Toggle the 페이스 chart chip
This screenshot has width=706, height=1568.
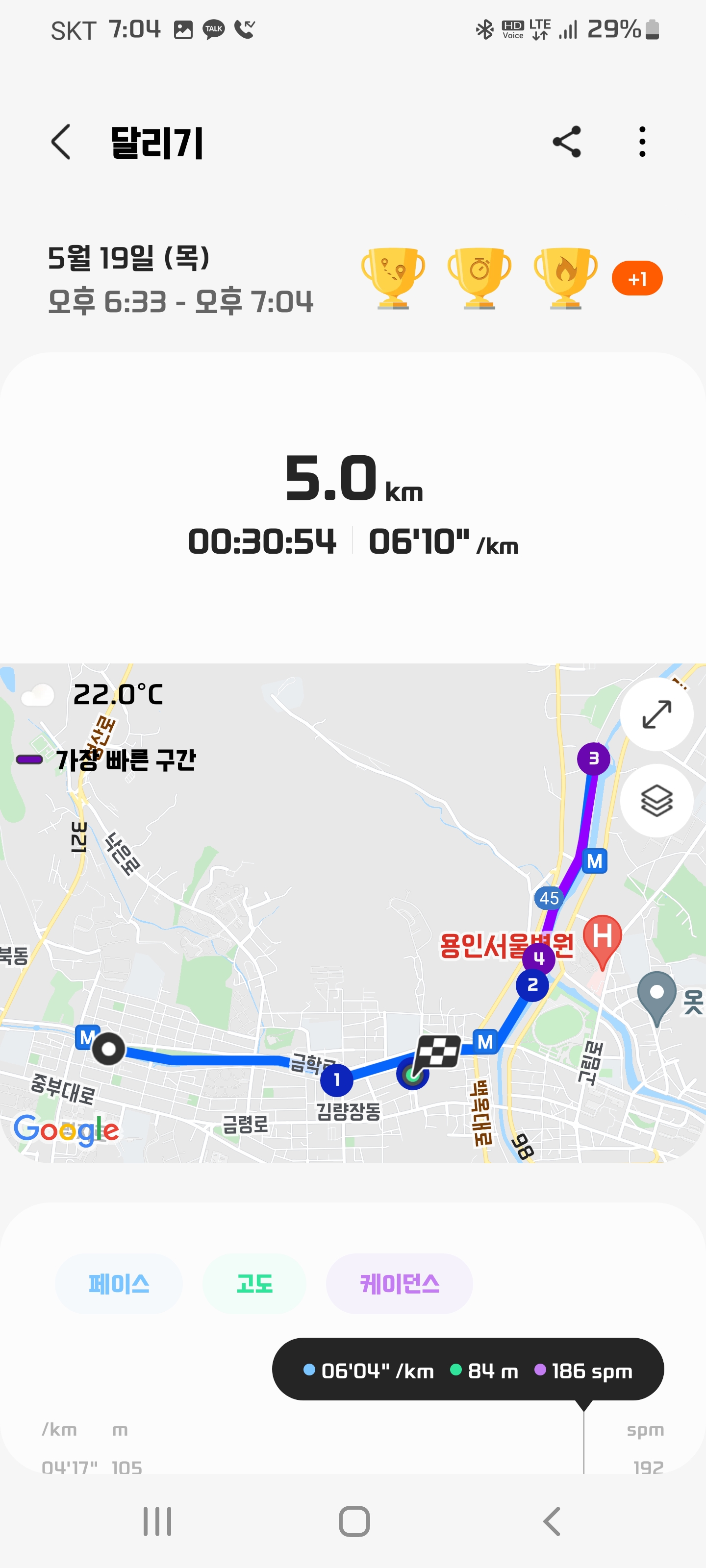click(119, 1283)
